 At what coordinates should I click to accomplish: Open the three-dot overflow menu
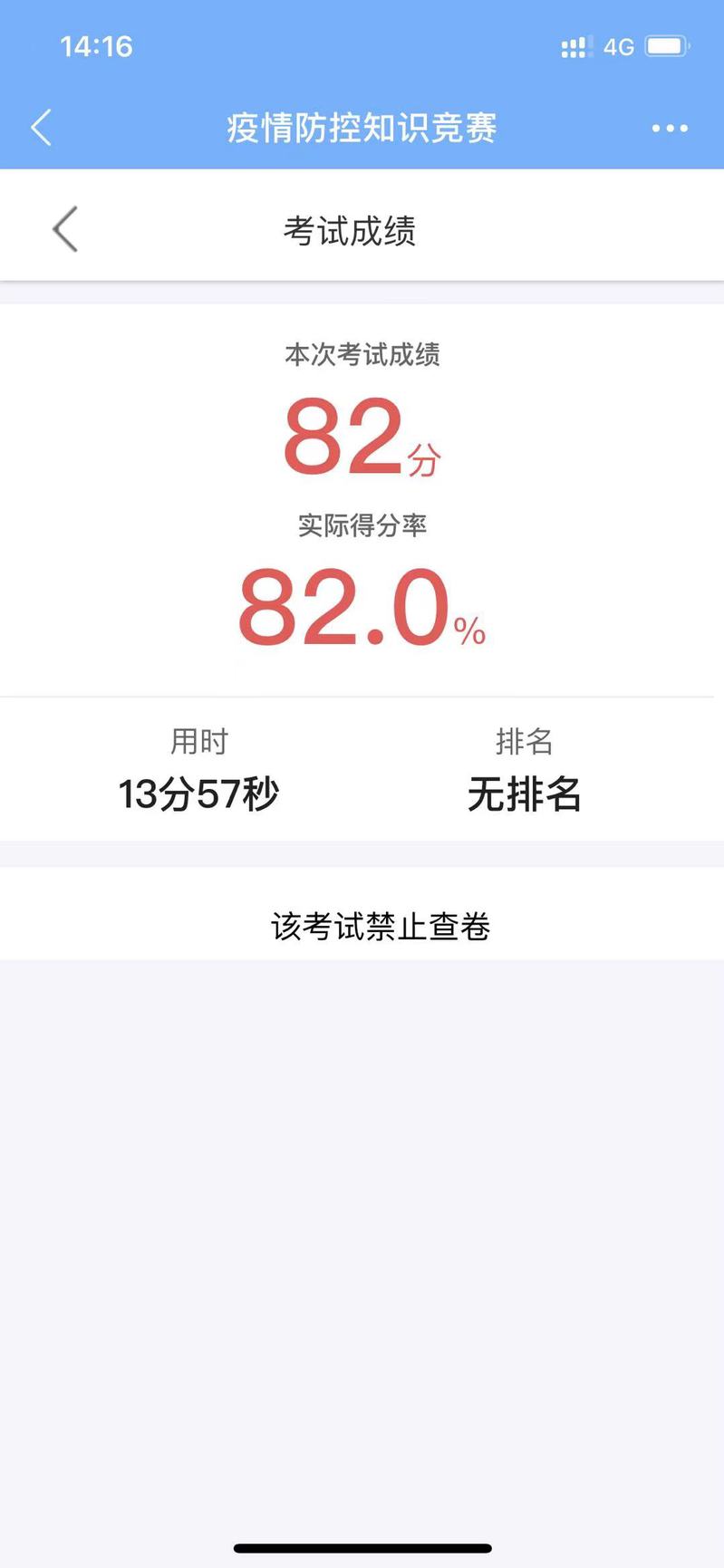tap(670, 129)
